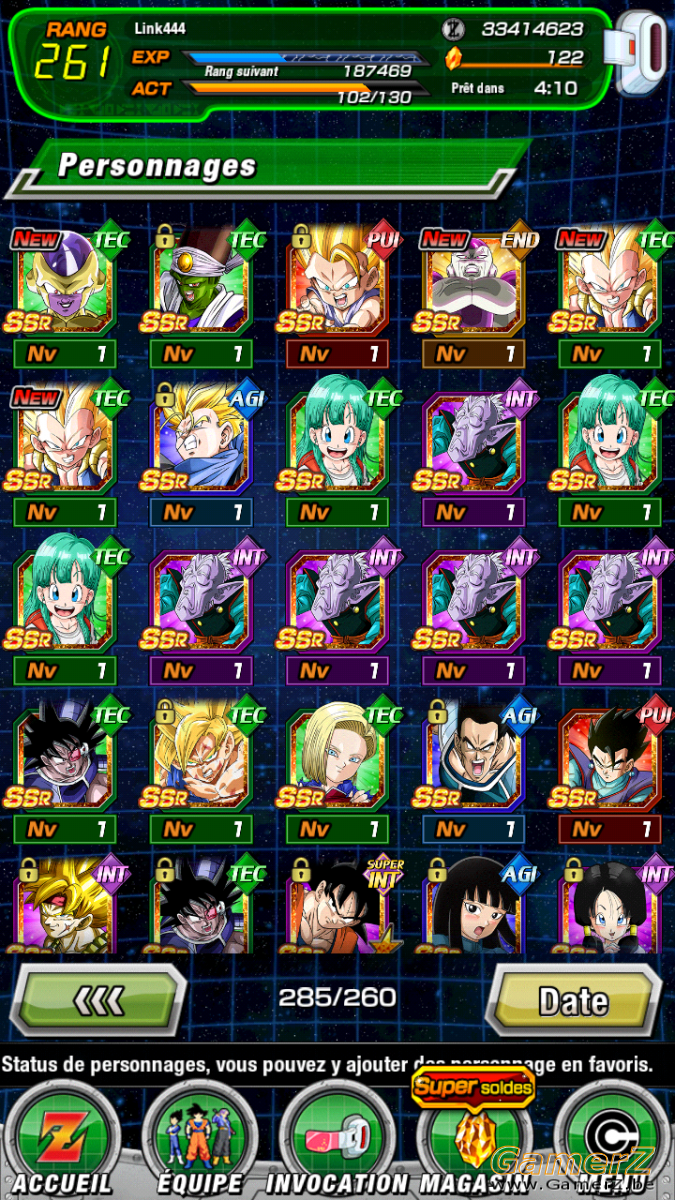
Task: Select the locked AGI Chi-Chi card
Action: point(473,905)
